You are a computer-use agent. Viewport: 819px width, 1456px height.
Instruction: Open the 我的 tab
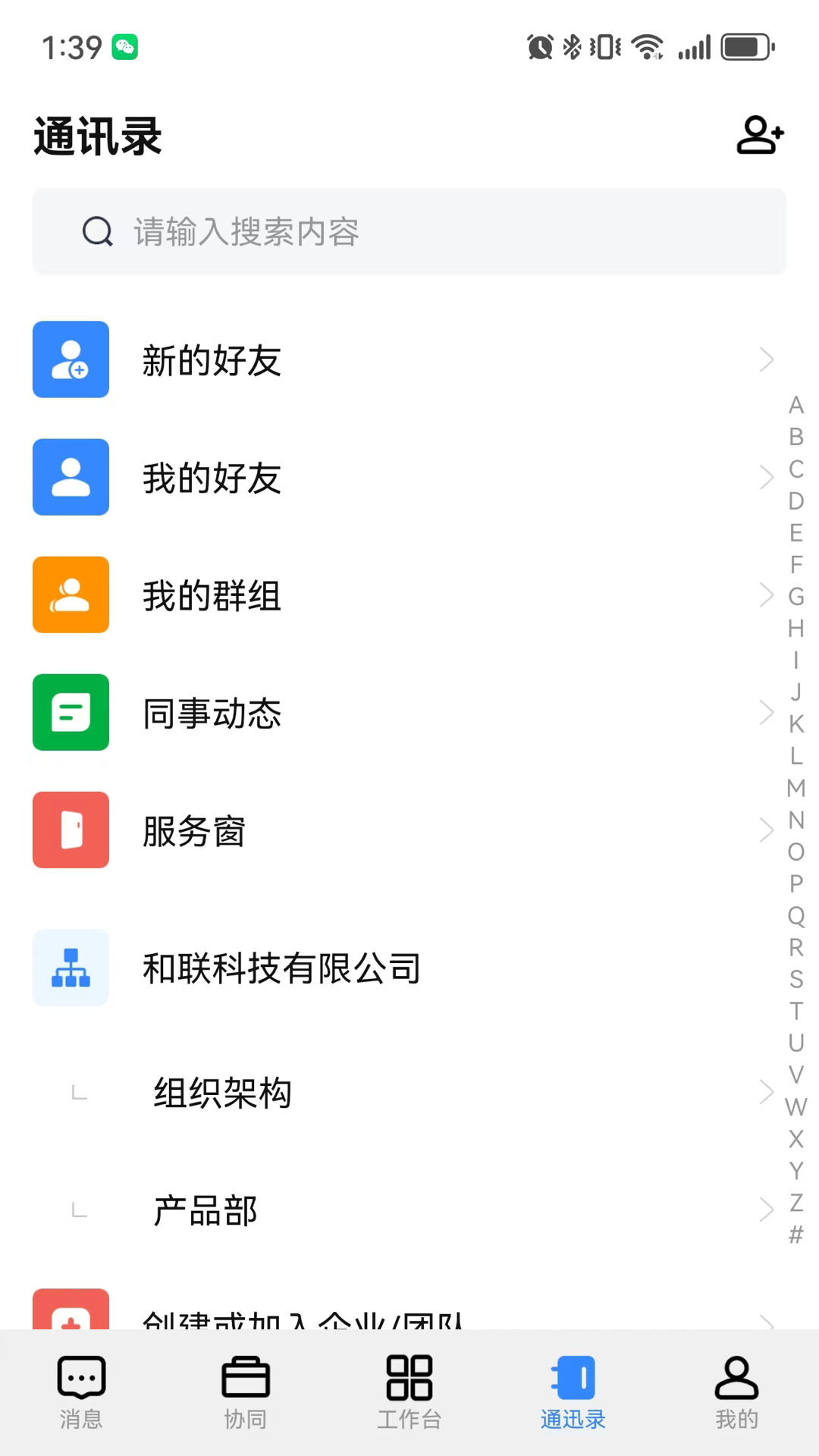tap(736, 1392)
